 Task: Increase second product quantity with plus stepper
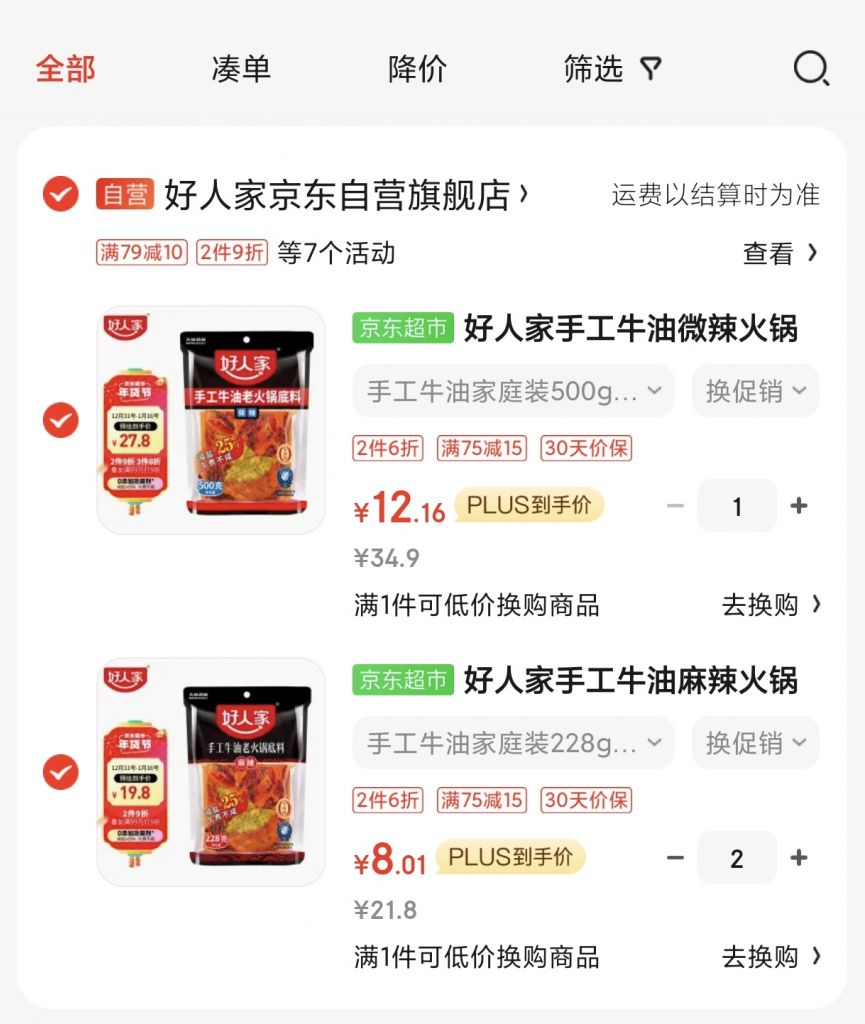797,858
